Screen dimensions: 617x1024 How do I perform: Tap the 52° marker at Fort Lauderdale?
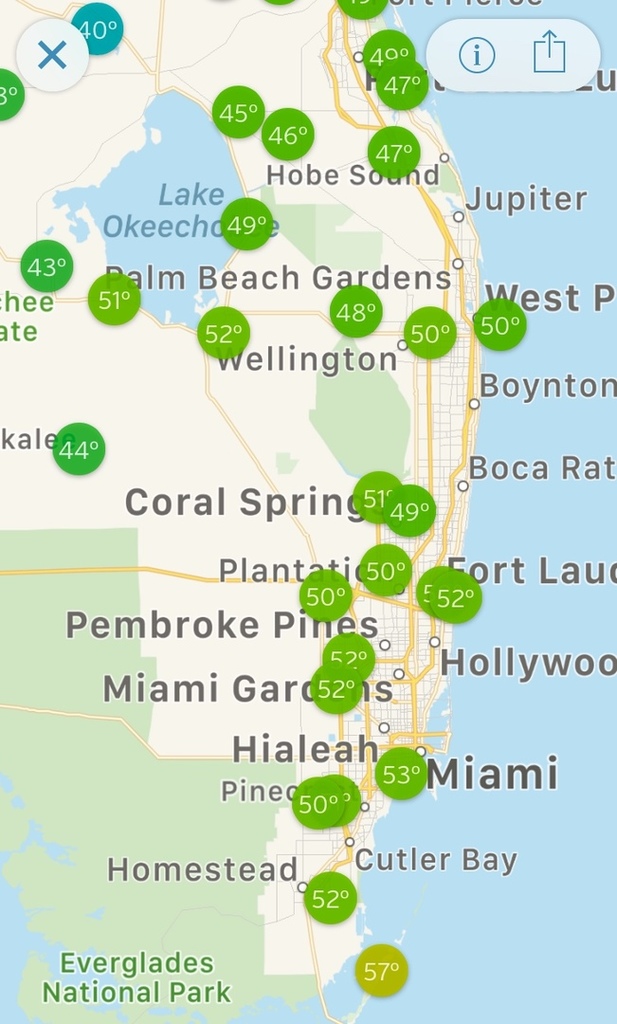click(458, 598)
